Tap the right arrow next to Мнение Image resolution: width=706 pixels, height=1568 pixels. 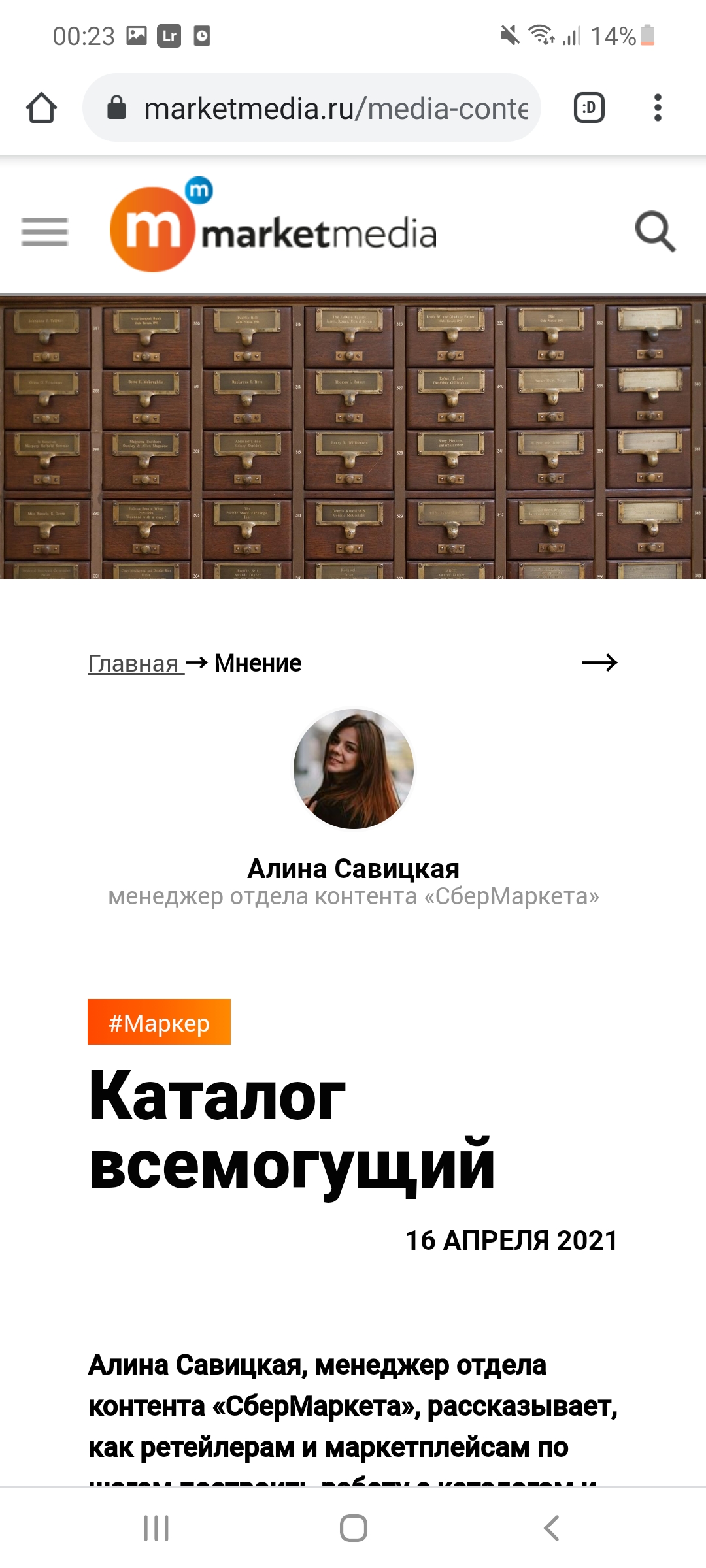click(599, 662)
